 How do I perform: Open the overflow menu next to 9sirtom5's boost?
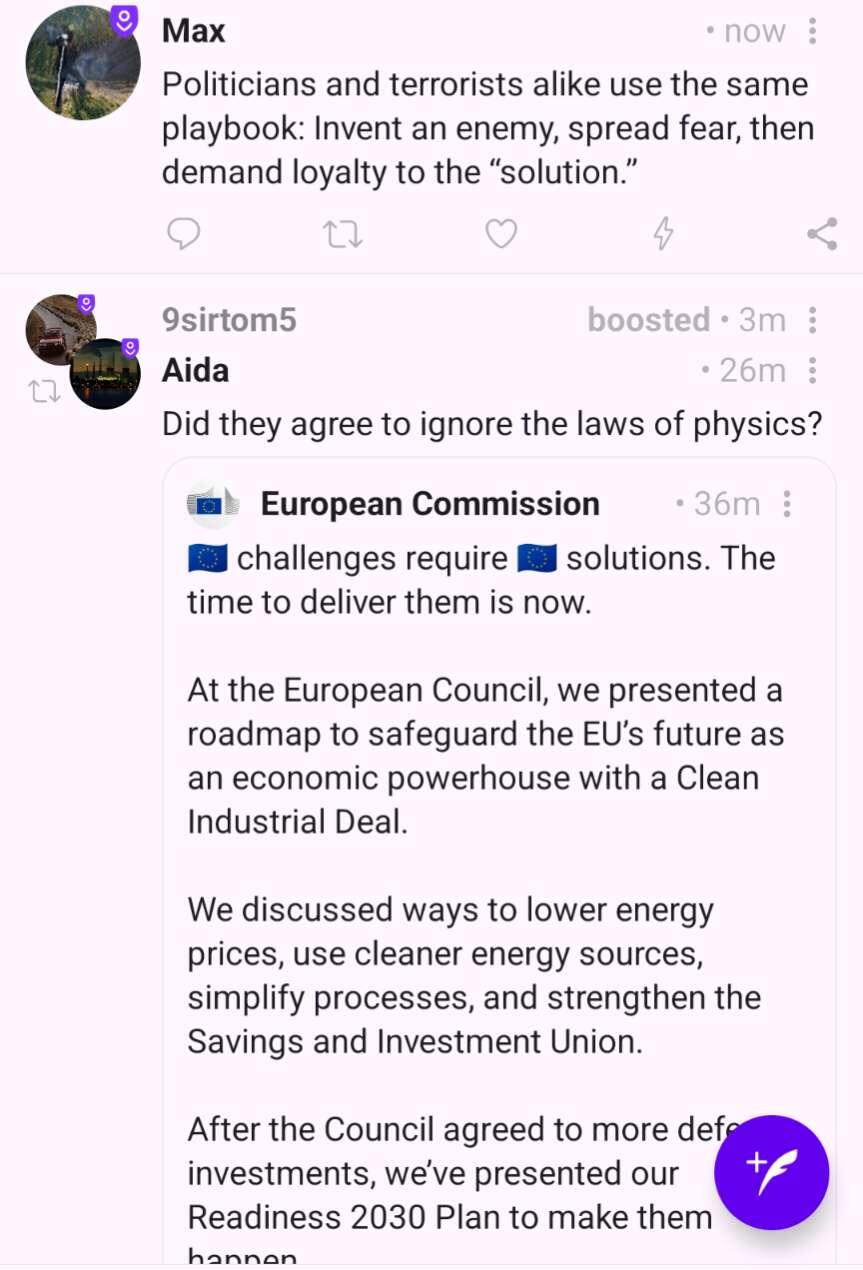click(x=813, y=320)
